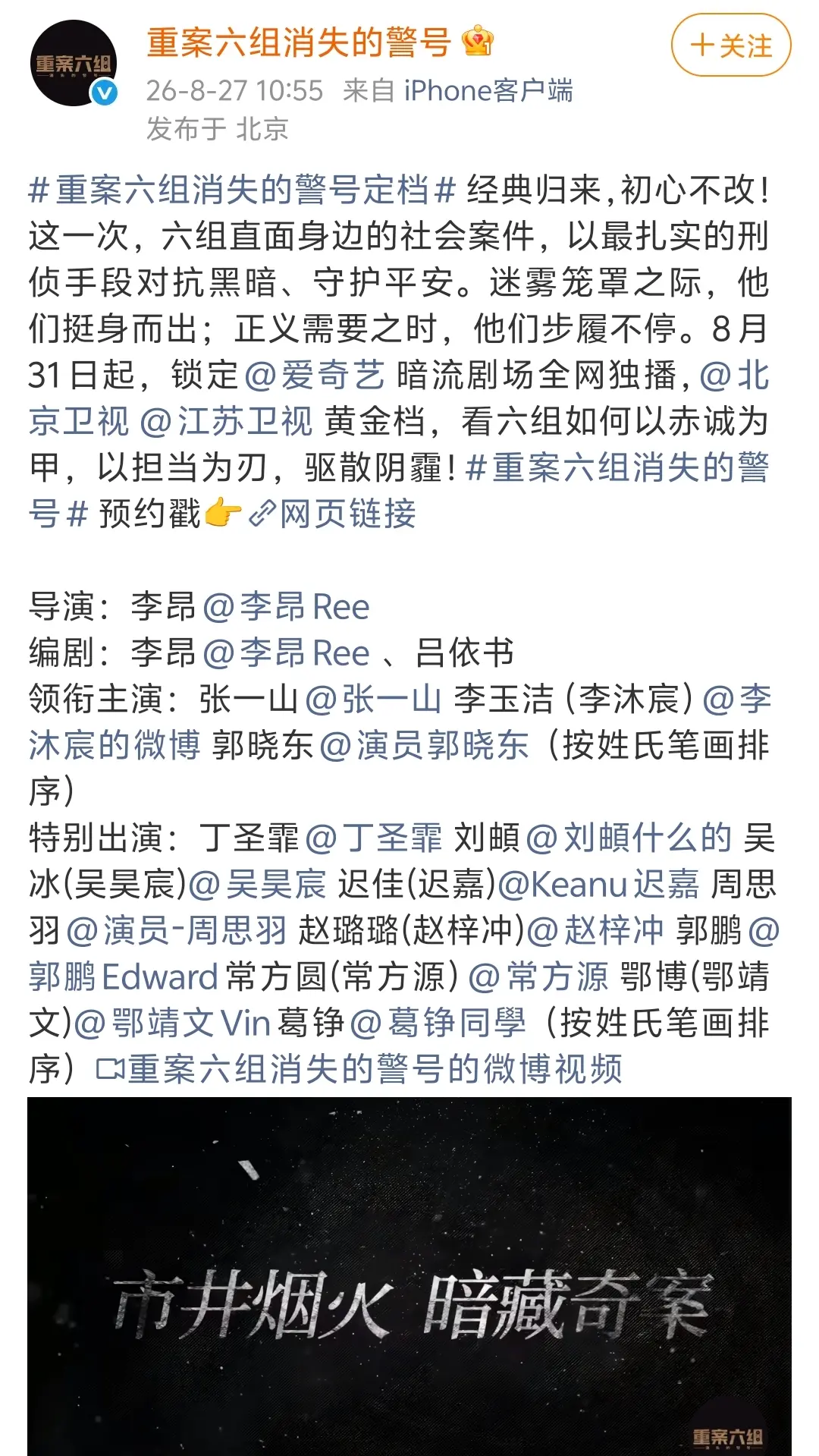Image resolution: width=819 pixels, height=1456 pixels.
Task: Open the @演员郭晓东 mention
Action: tap(425, 745)
